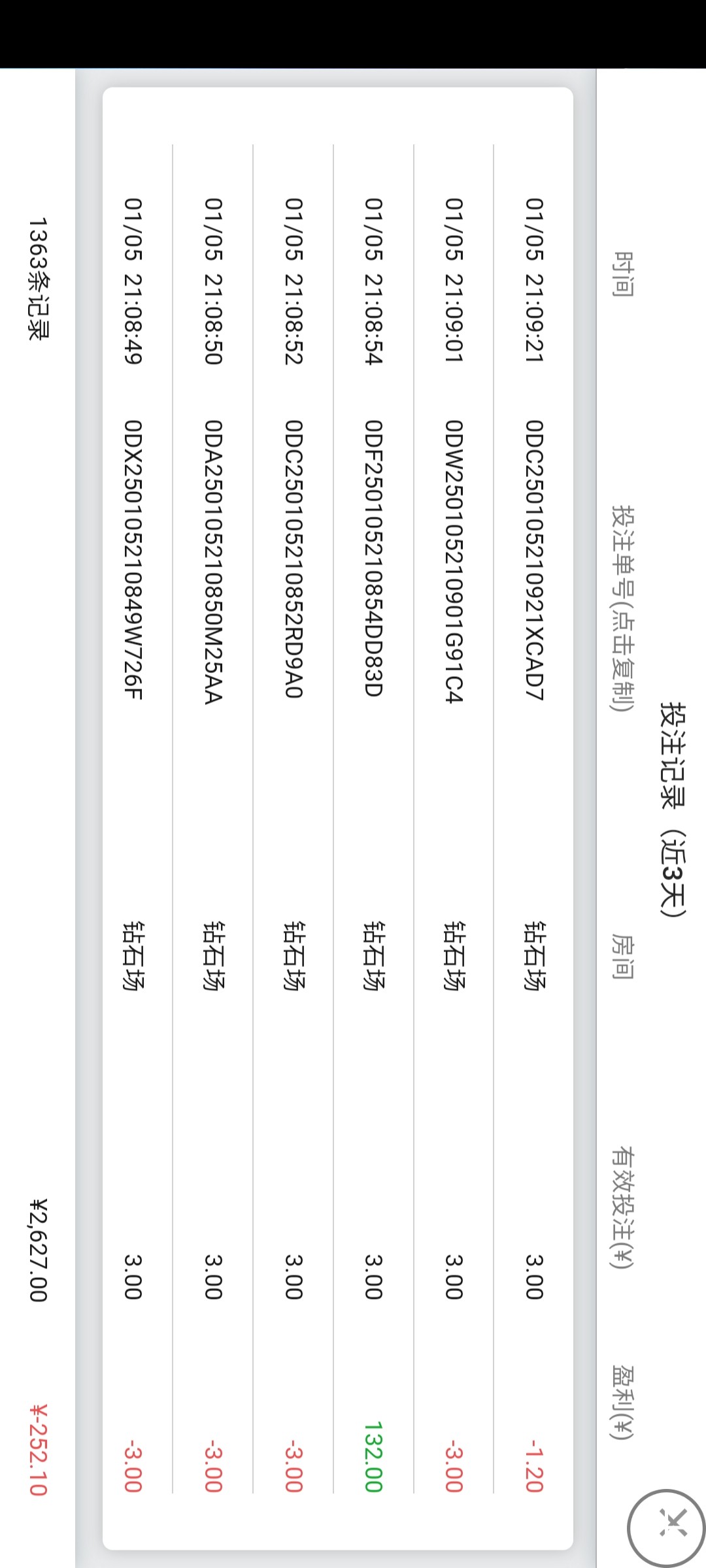Copy order number 0DX250105210849W726F
This screenshot has height=1568, width=706.
(133, 559)
